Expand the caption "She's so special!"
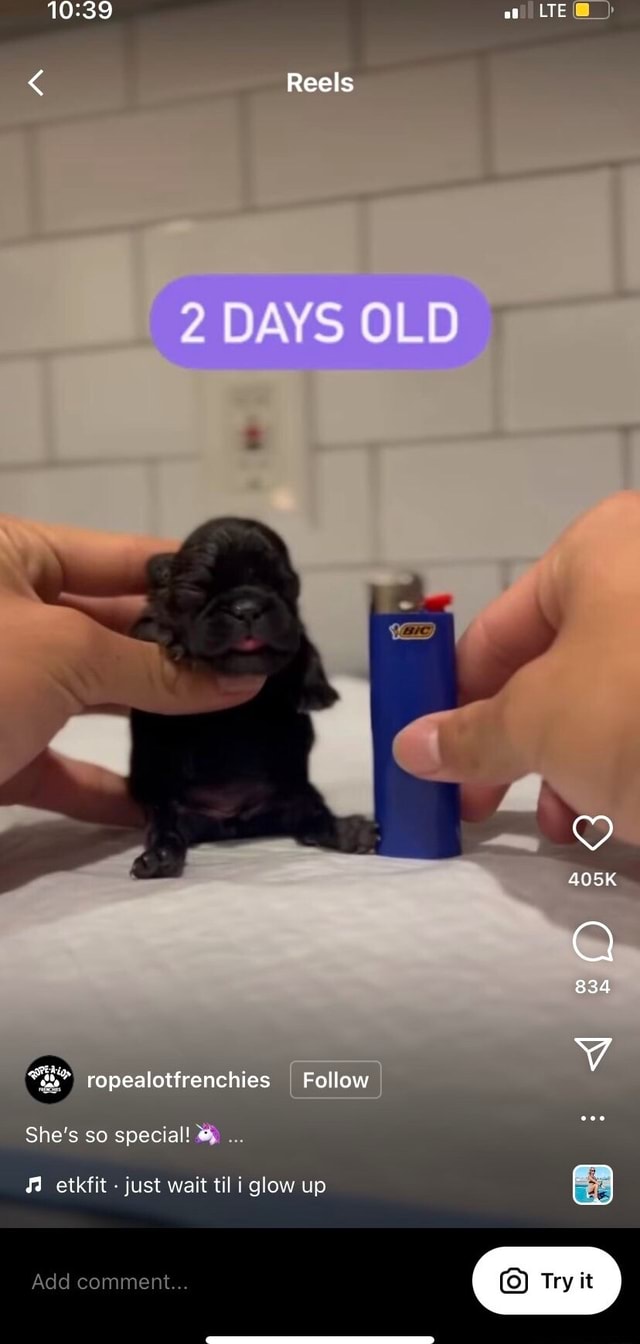Viewport: 640px width, 1344px height. coord(234,1135)
